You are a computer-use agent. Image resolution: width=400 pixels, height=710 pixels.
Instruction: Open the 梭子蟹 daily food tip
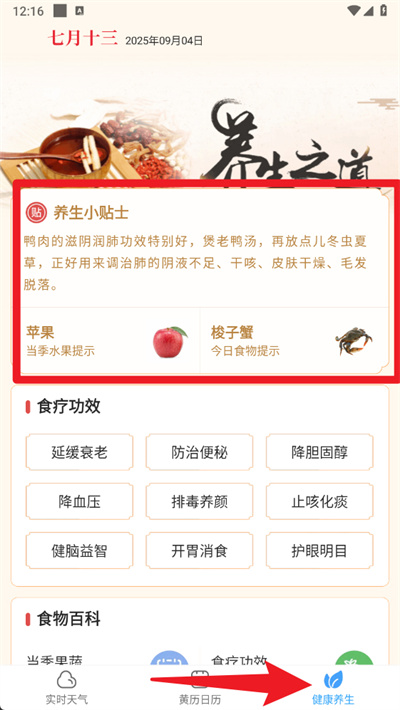pos(294,341)
